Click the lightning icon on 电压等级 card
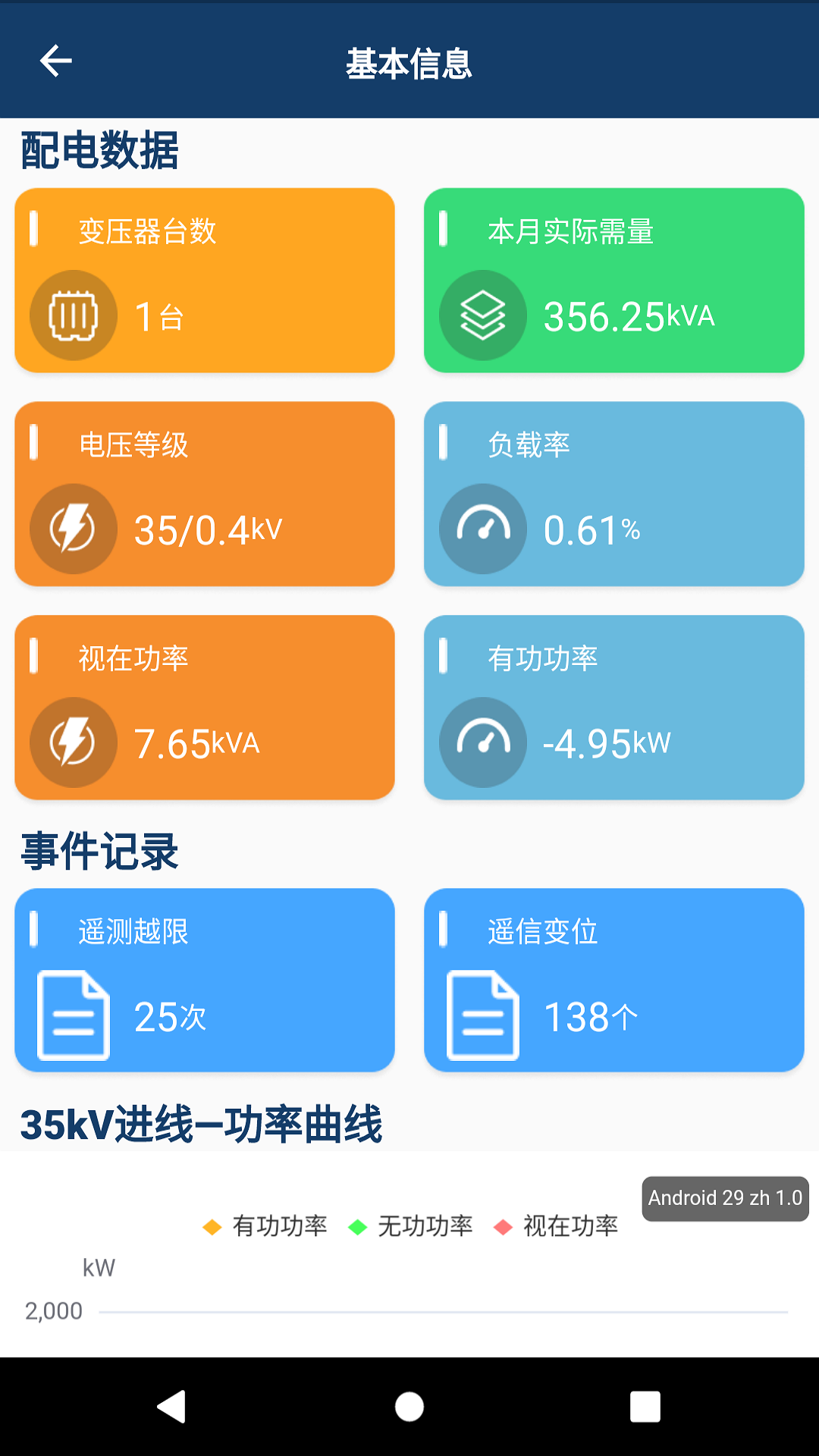Screen dimensions: 819x1456 coord(72,529)
